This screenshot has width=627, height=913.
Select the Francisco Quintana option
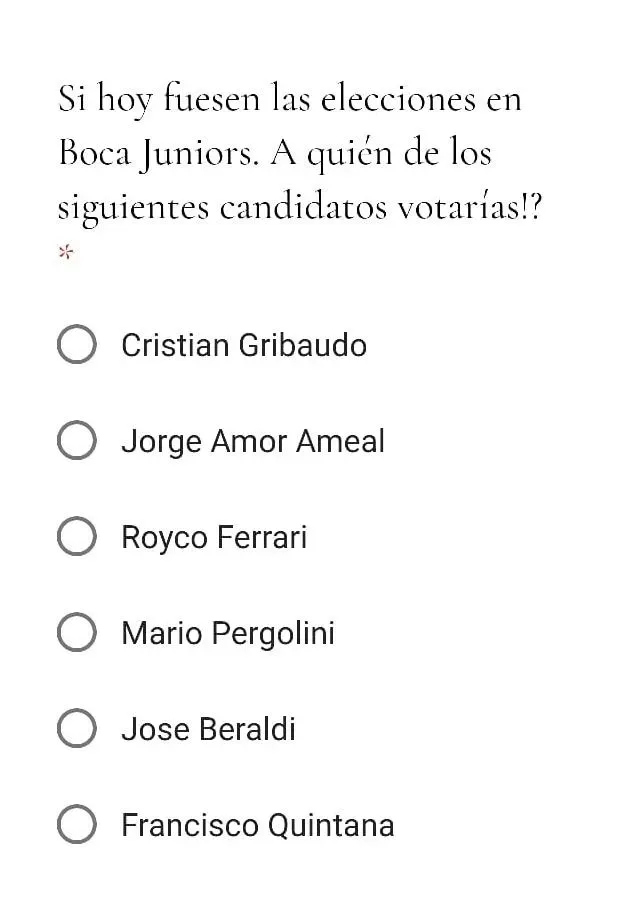pos(77,825)
